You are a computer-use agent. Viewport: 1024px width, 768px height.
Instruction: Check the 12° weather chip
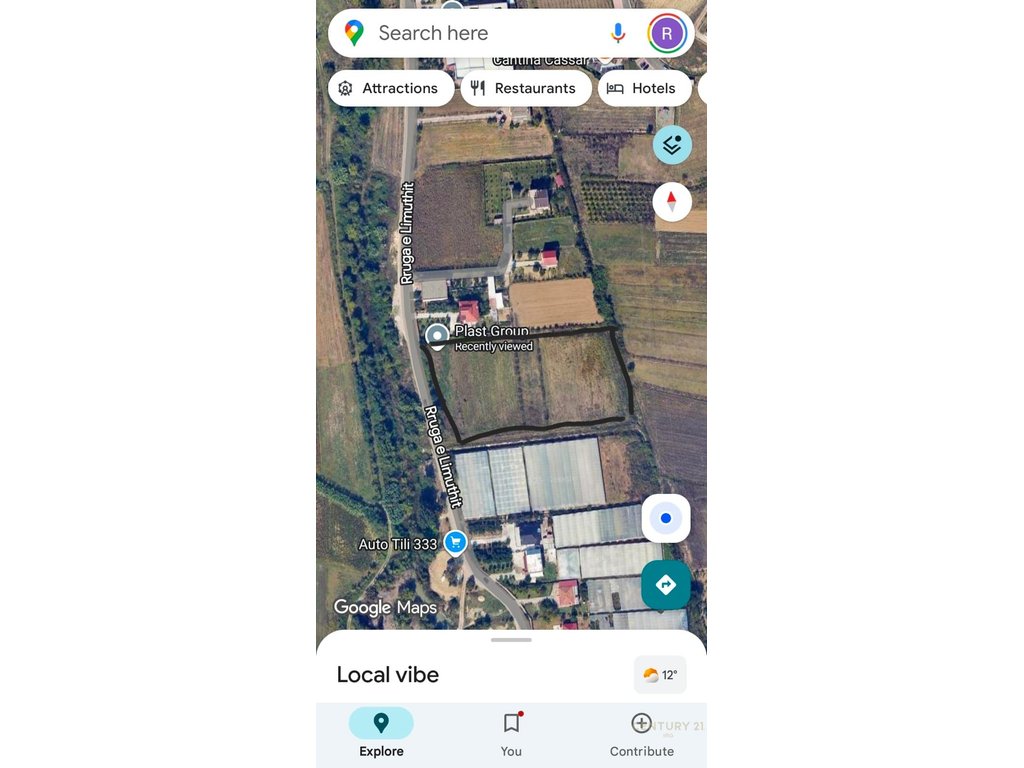[660, 675]
